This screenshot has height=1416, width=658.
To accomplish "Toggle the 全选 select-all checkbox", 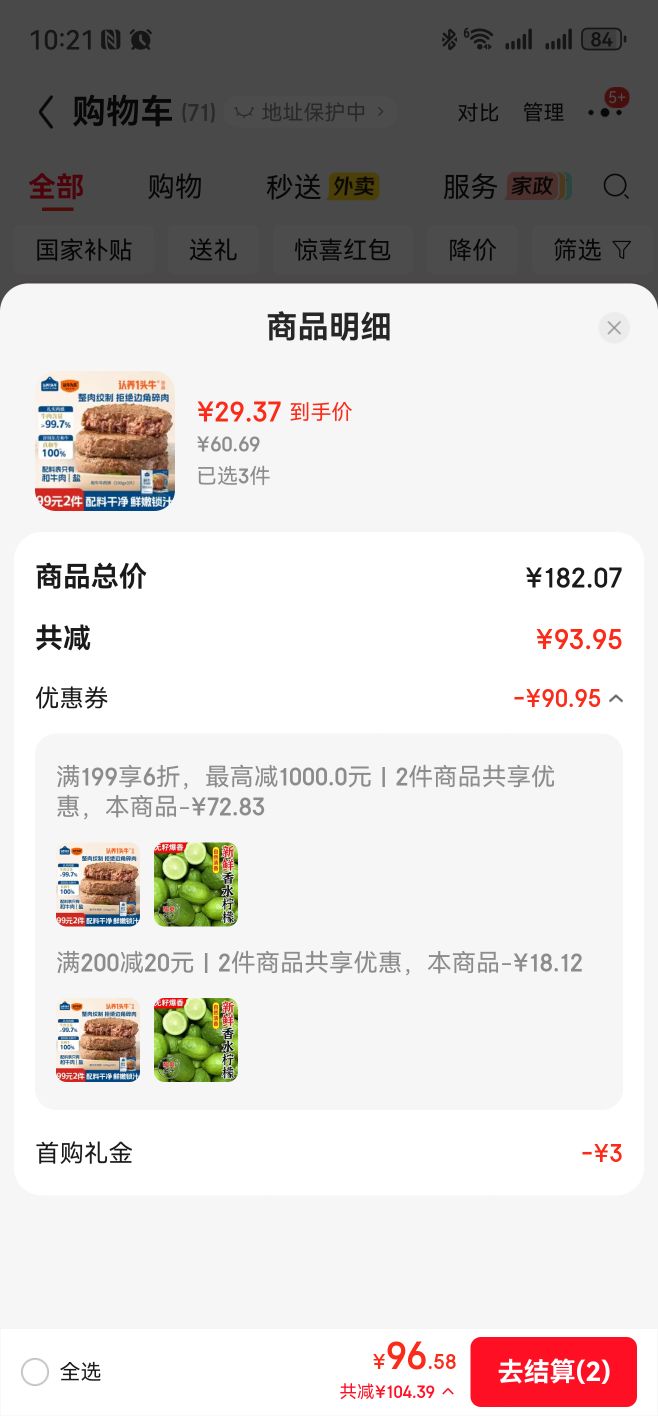I will pyautogui.click(x=35, y=1372).
